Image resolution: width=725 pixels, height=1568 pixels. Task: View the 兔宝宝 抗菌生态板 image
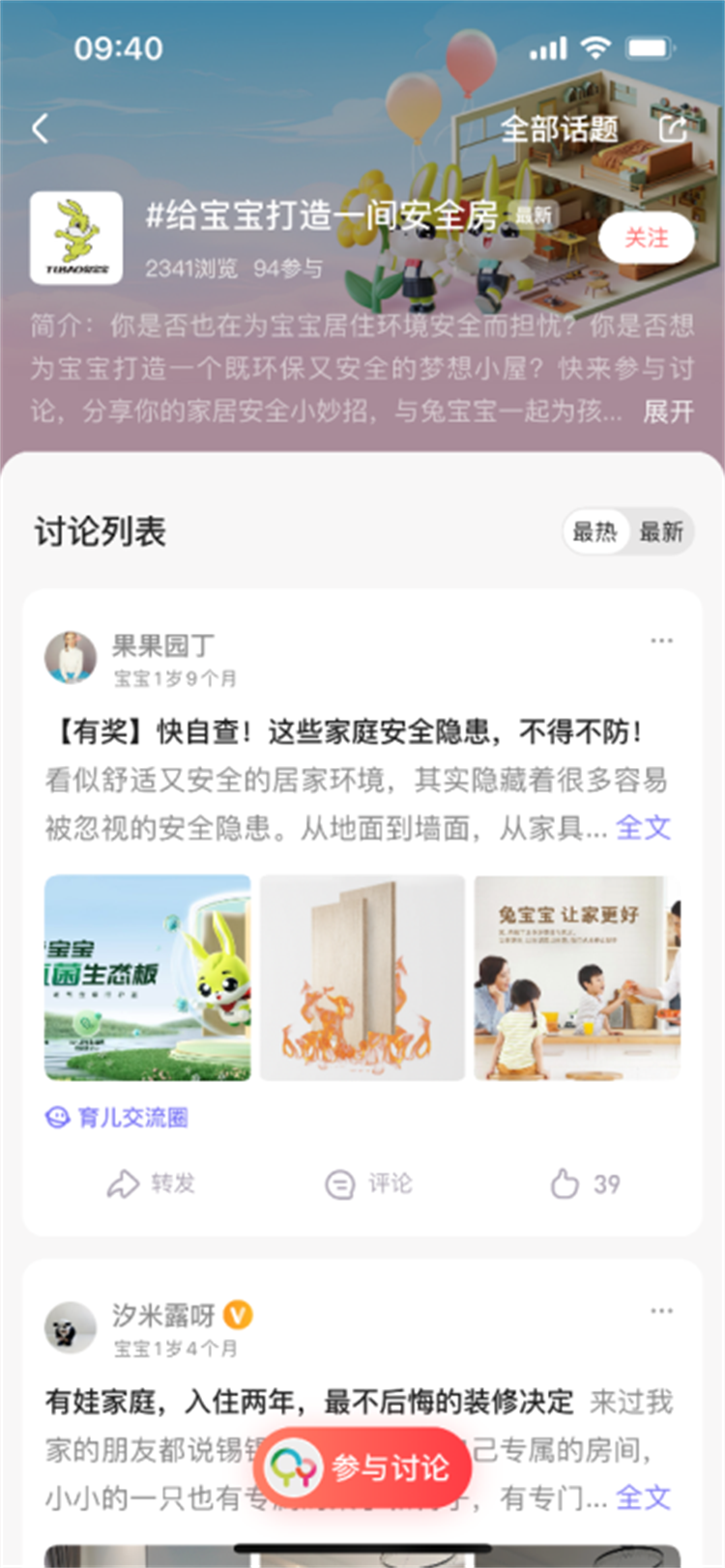click(x=147, y=978)
